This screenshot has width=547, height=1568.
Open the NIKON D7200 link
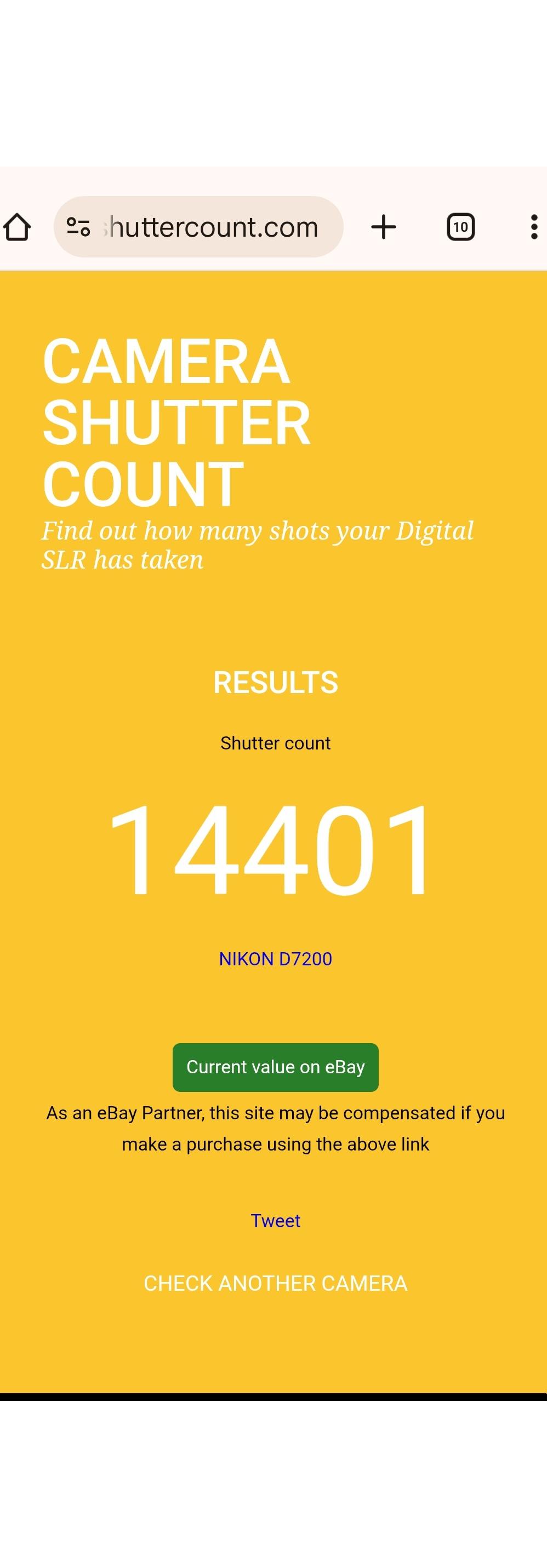point(275,959)
